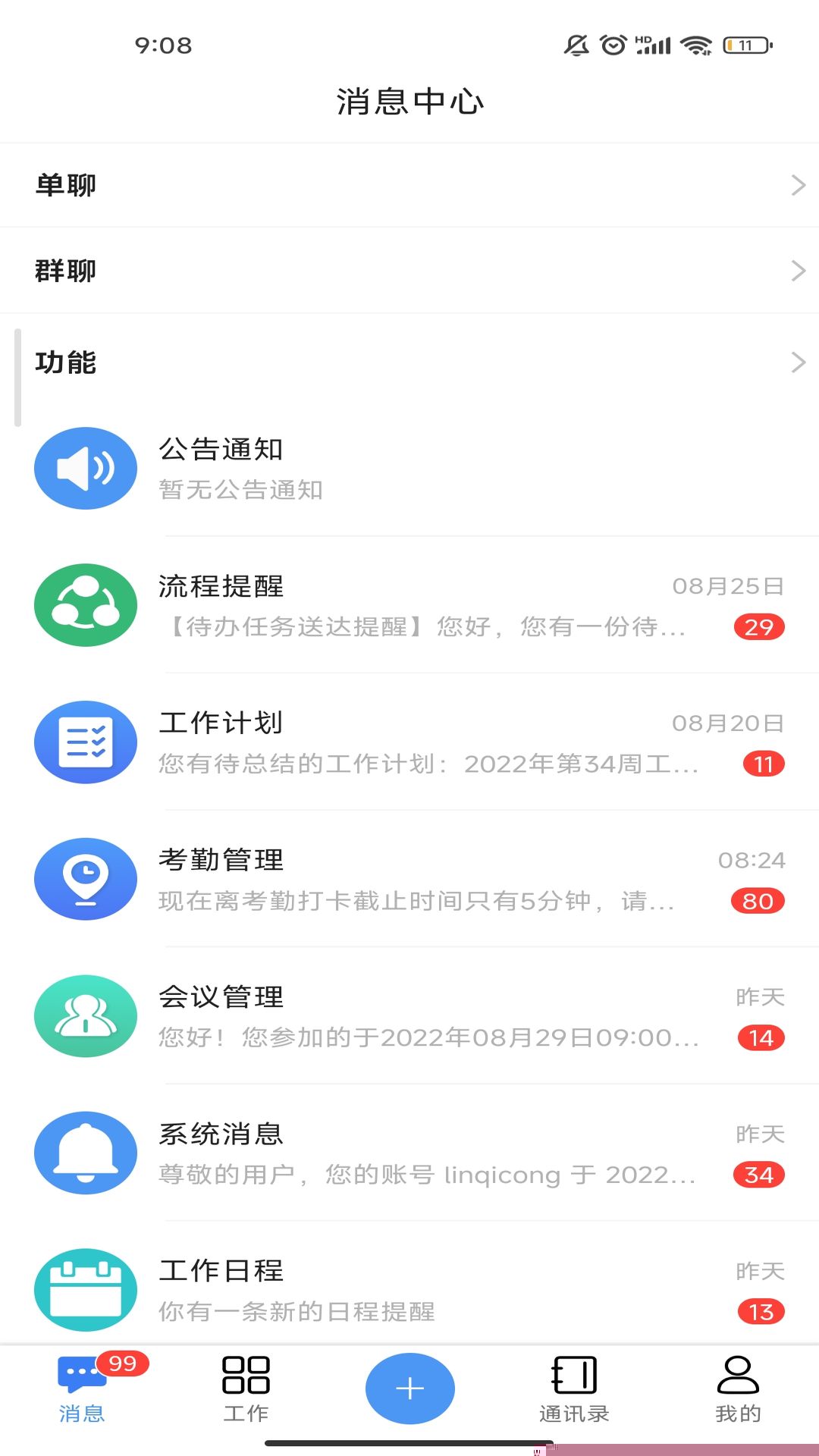Go to the 通讯录 contacts tab
Viewport: 819px width, 1456px height.
(574, 1389)
